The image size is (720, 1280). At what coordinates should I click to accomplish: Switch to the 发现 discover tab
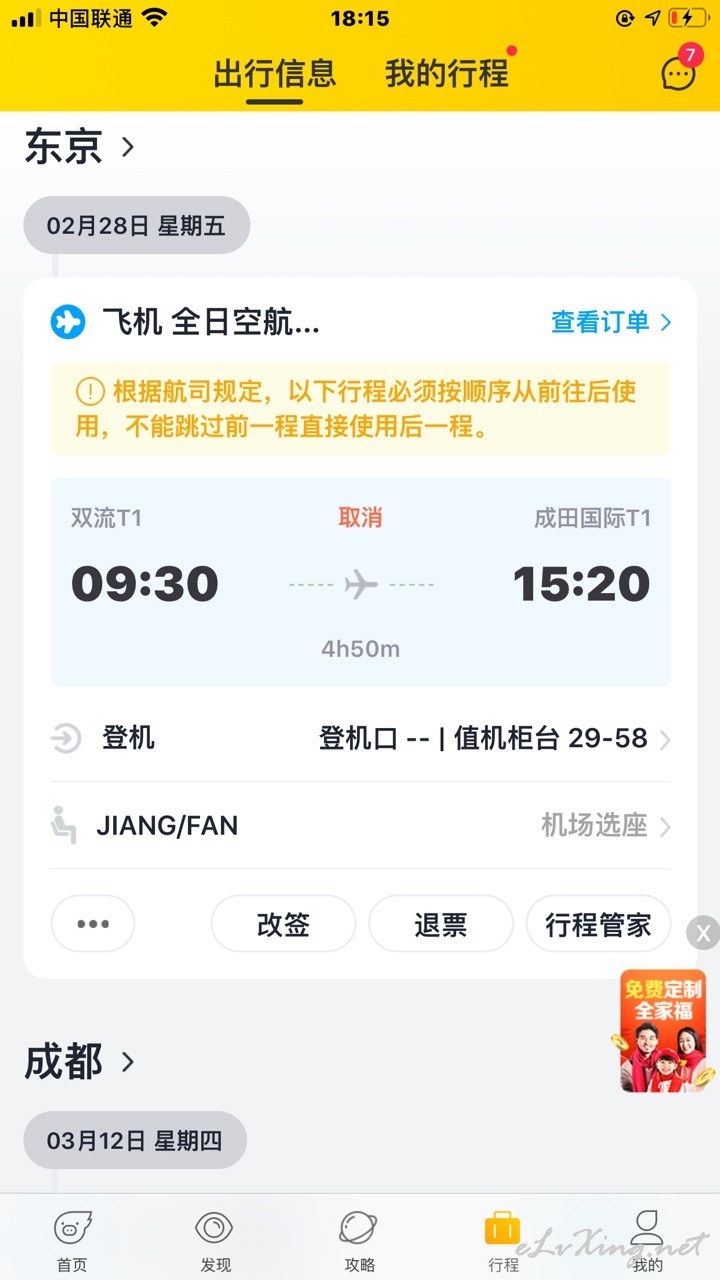215,1241
